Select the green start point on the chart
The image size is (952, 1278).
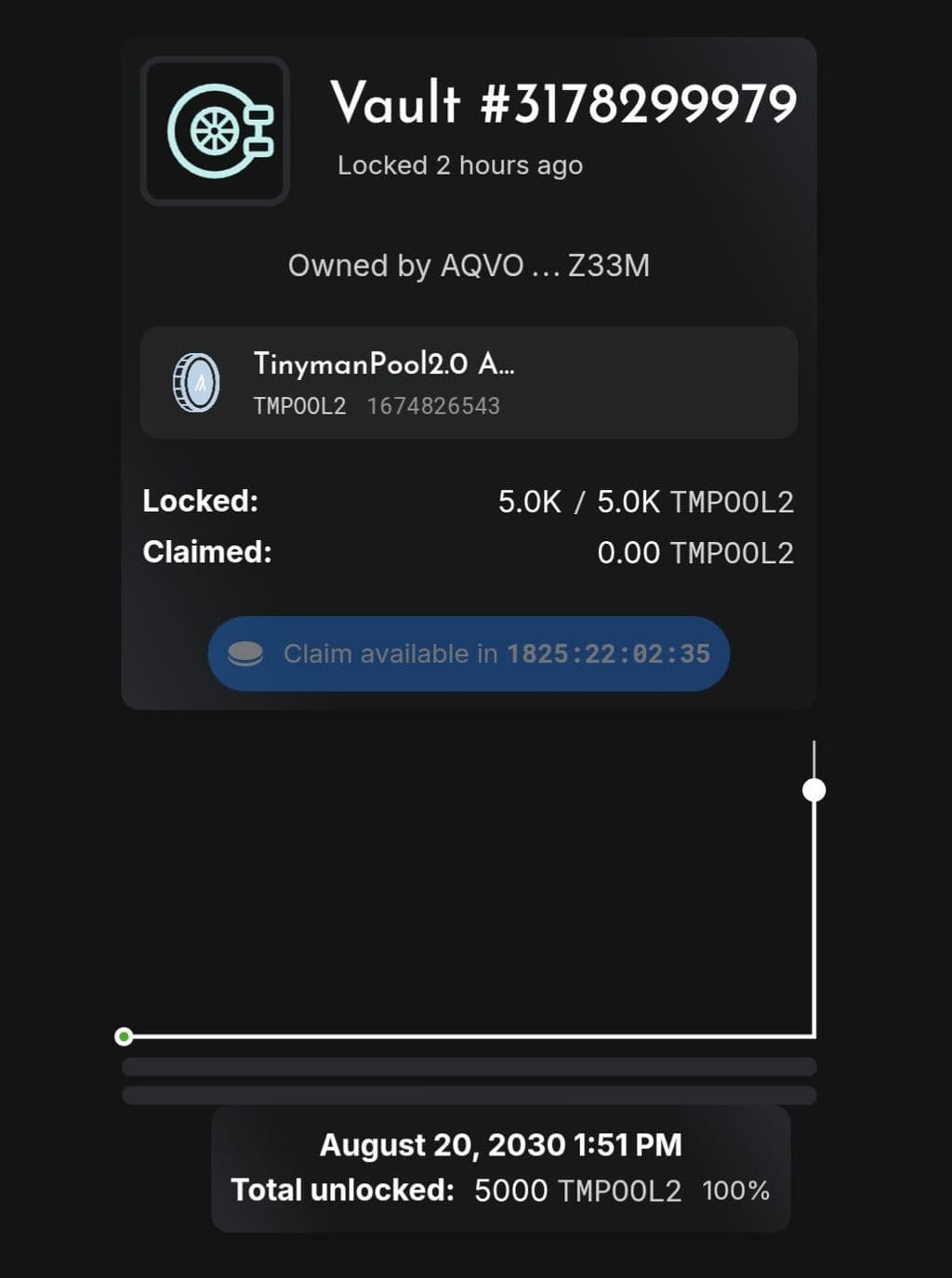pyautogui.click(x=124, y=1035)
